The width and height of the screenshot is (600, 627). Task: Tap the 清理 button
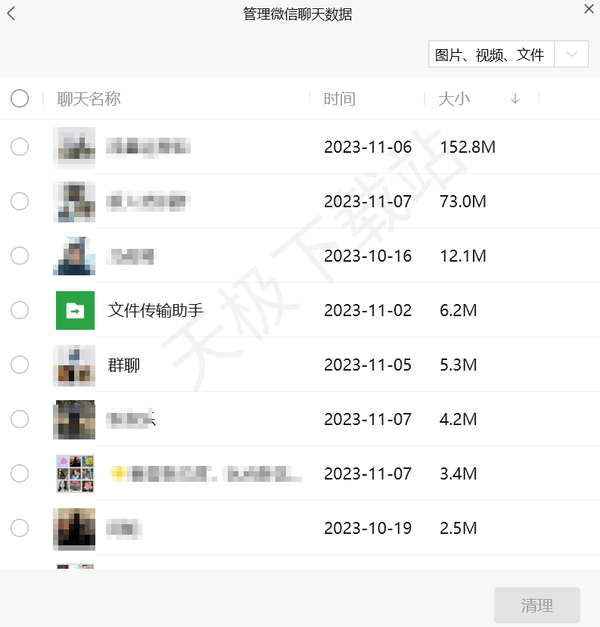(536, 605)
